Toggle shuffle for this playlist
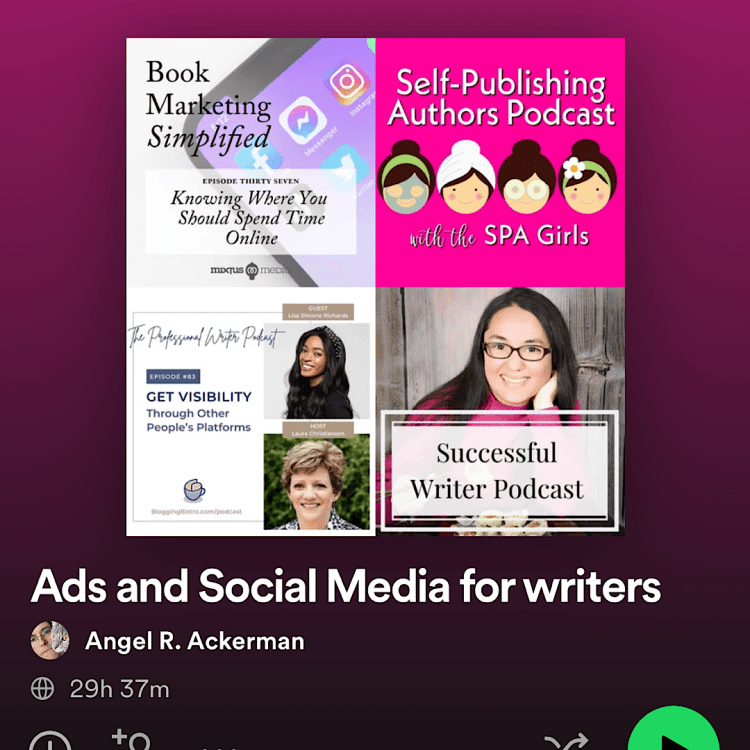This screenshot has width=750, height=750. pos(566,742)
